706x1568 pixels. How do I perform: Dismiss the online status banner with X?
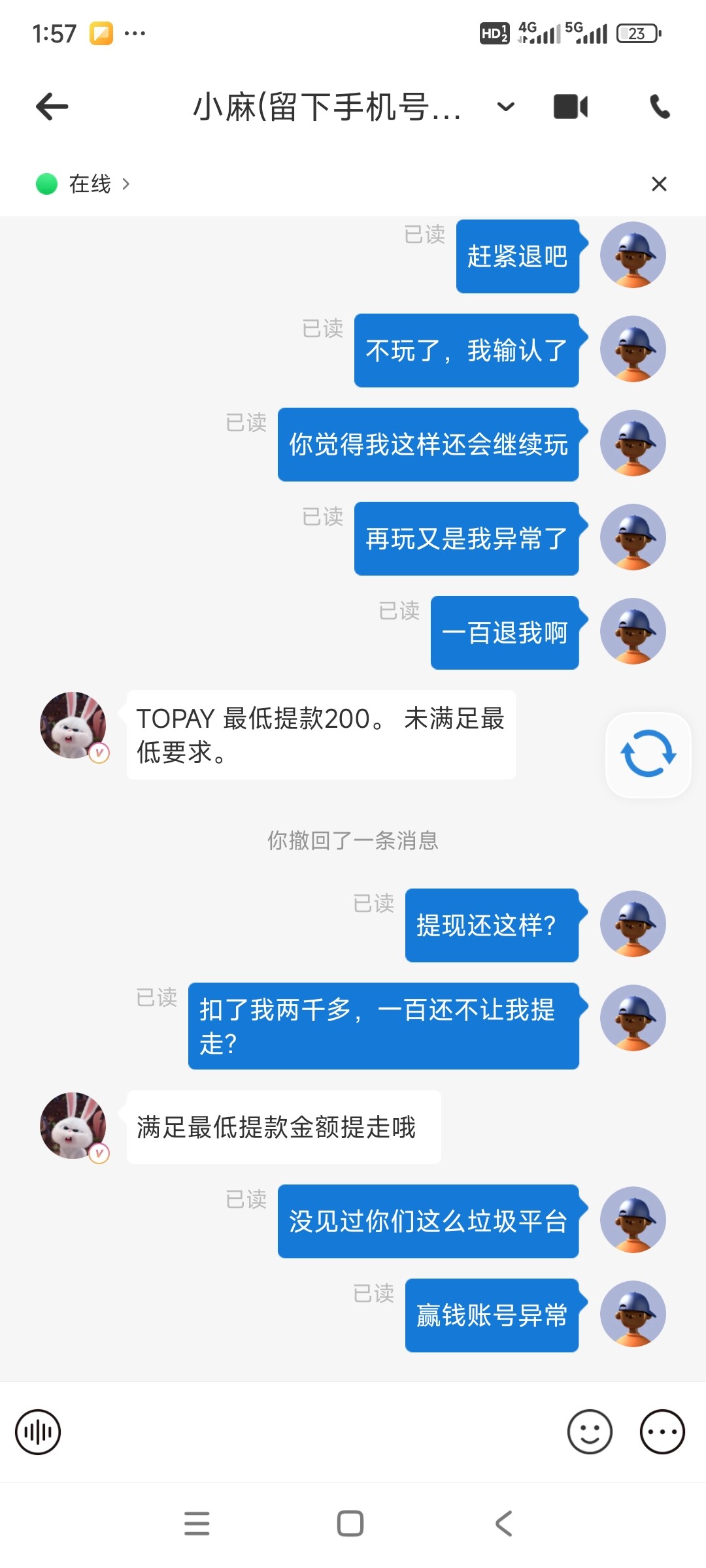pos(660,184)
